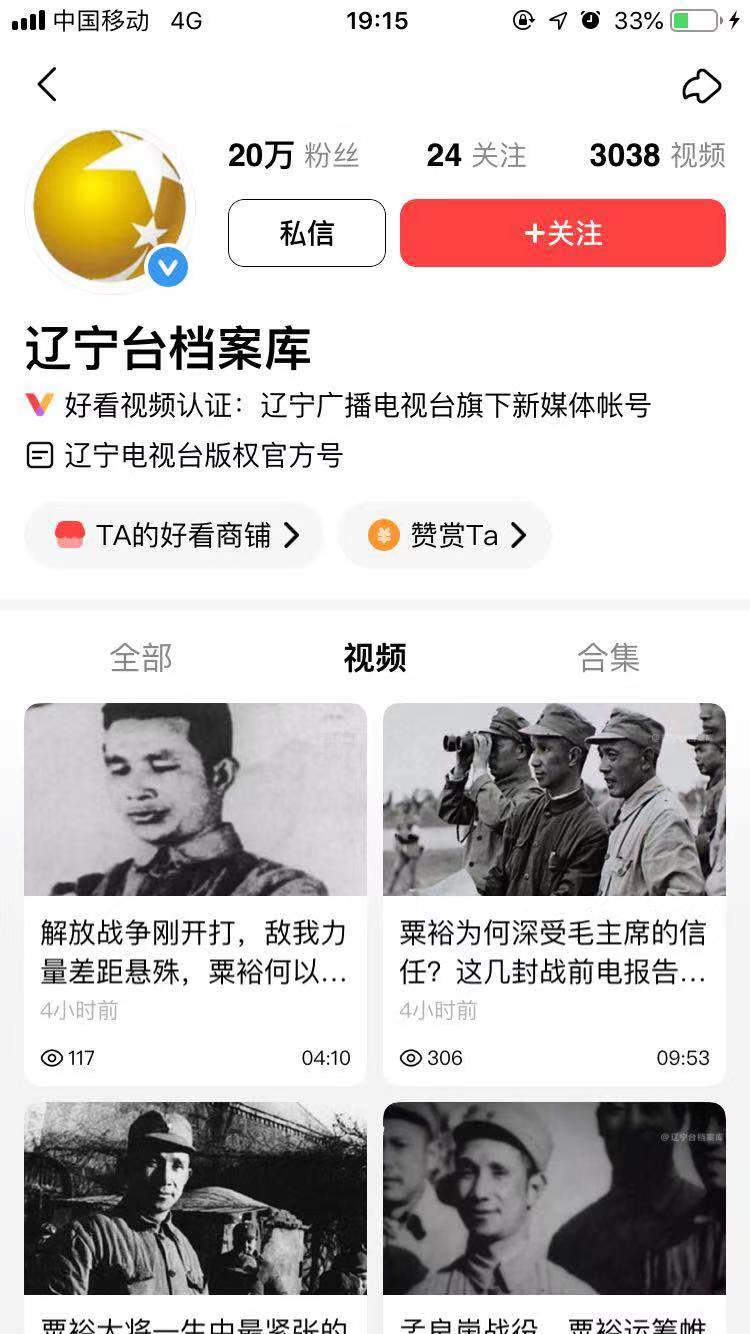The height and width of the screenshot is (1334, 750).
Task: Open the 私信 private message button
Action: coord(306,233)
